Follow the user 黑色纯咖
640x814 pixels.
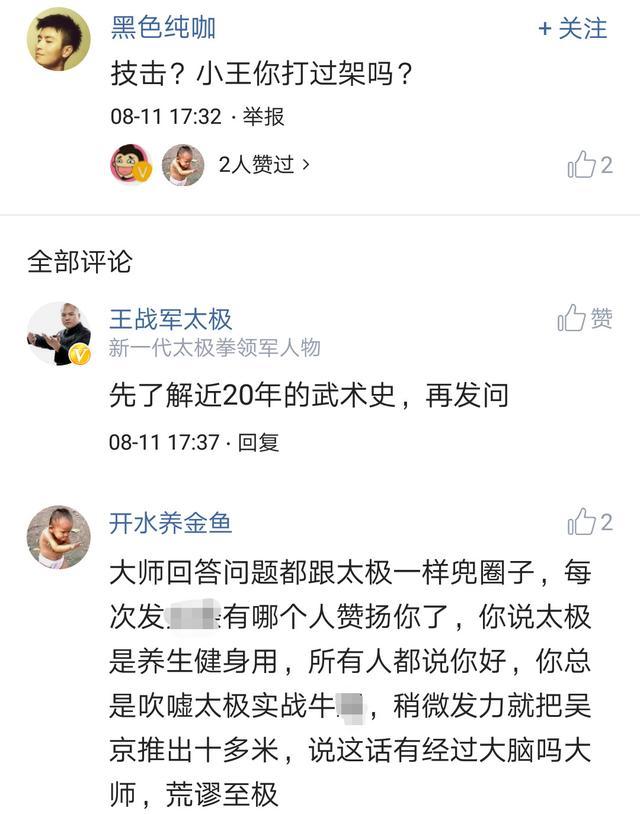(572, 29)
